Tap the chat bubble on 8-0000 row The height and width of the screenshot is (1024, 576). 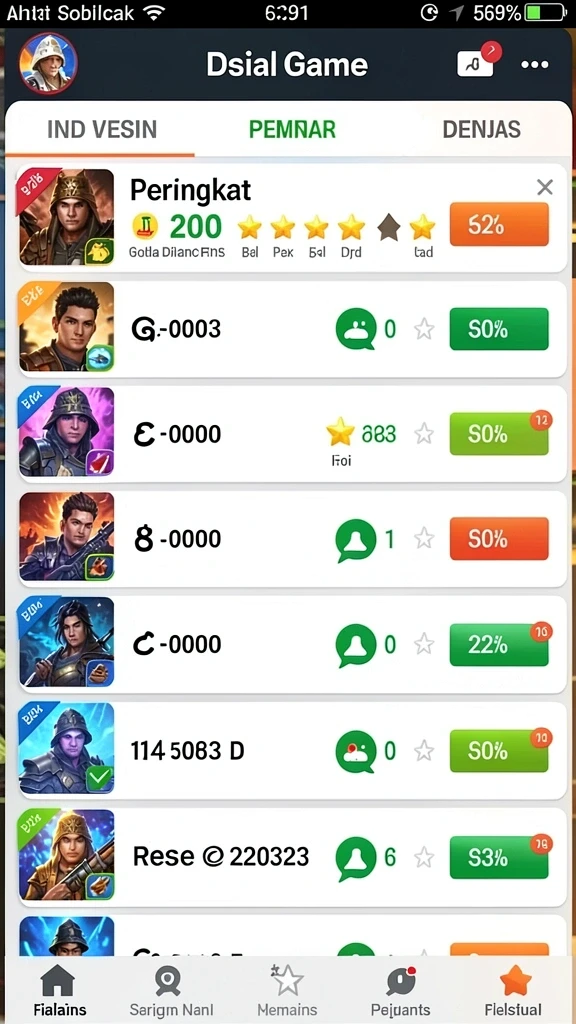coord(356,539)
